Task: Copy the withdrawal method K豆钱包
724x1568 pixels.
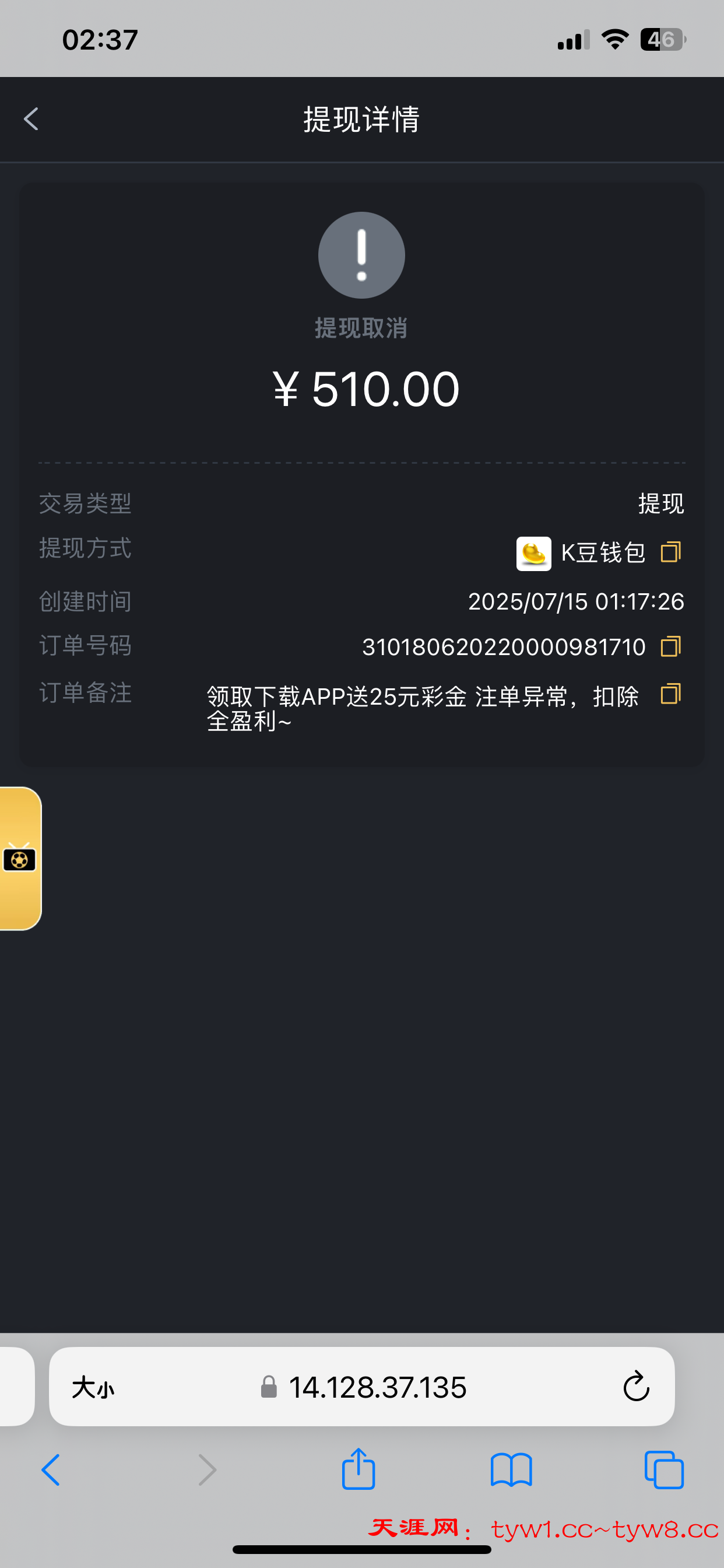Action: [x=671, y=552]
